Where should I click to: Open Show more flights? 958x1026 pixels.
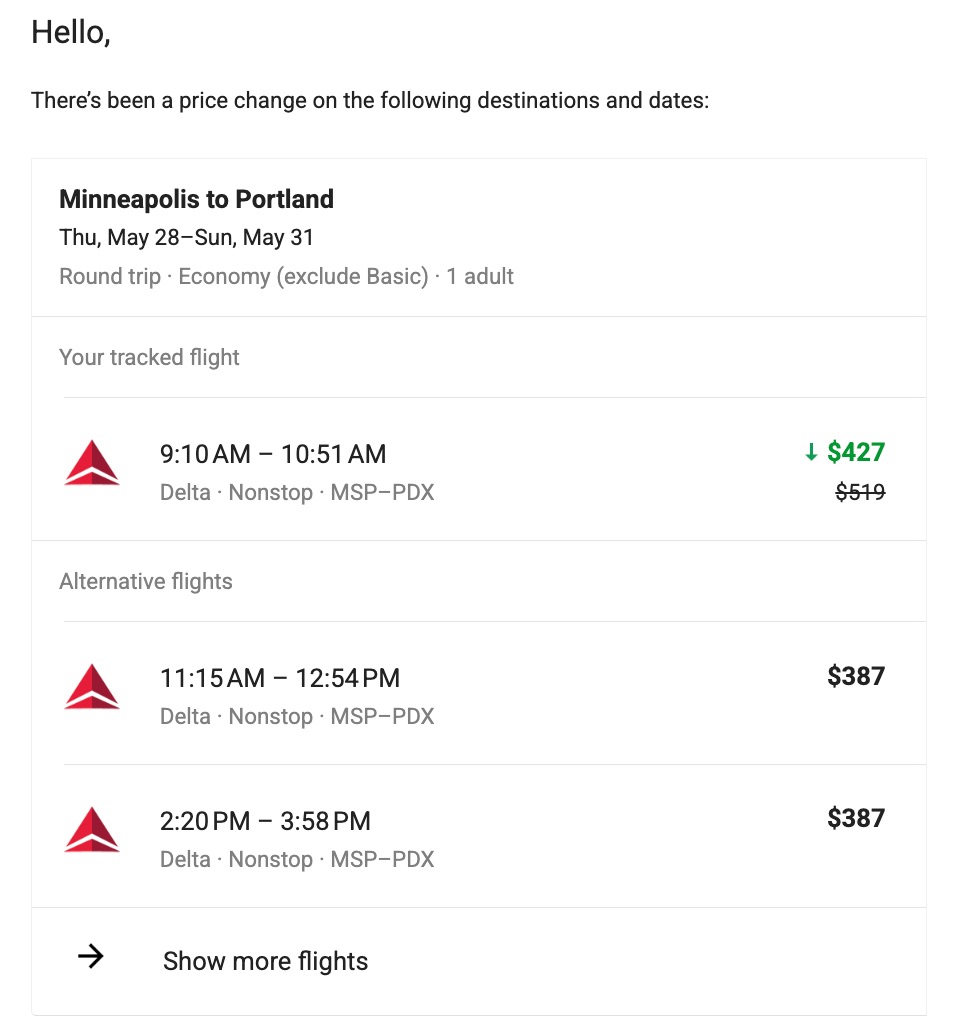point(265,960)
